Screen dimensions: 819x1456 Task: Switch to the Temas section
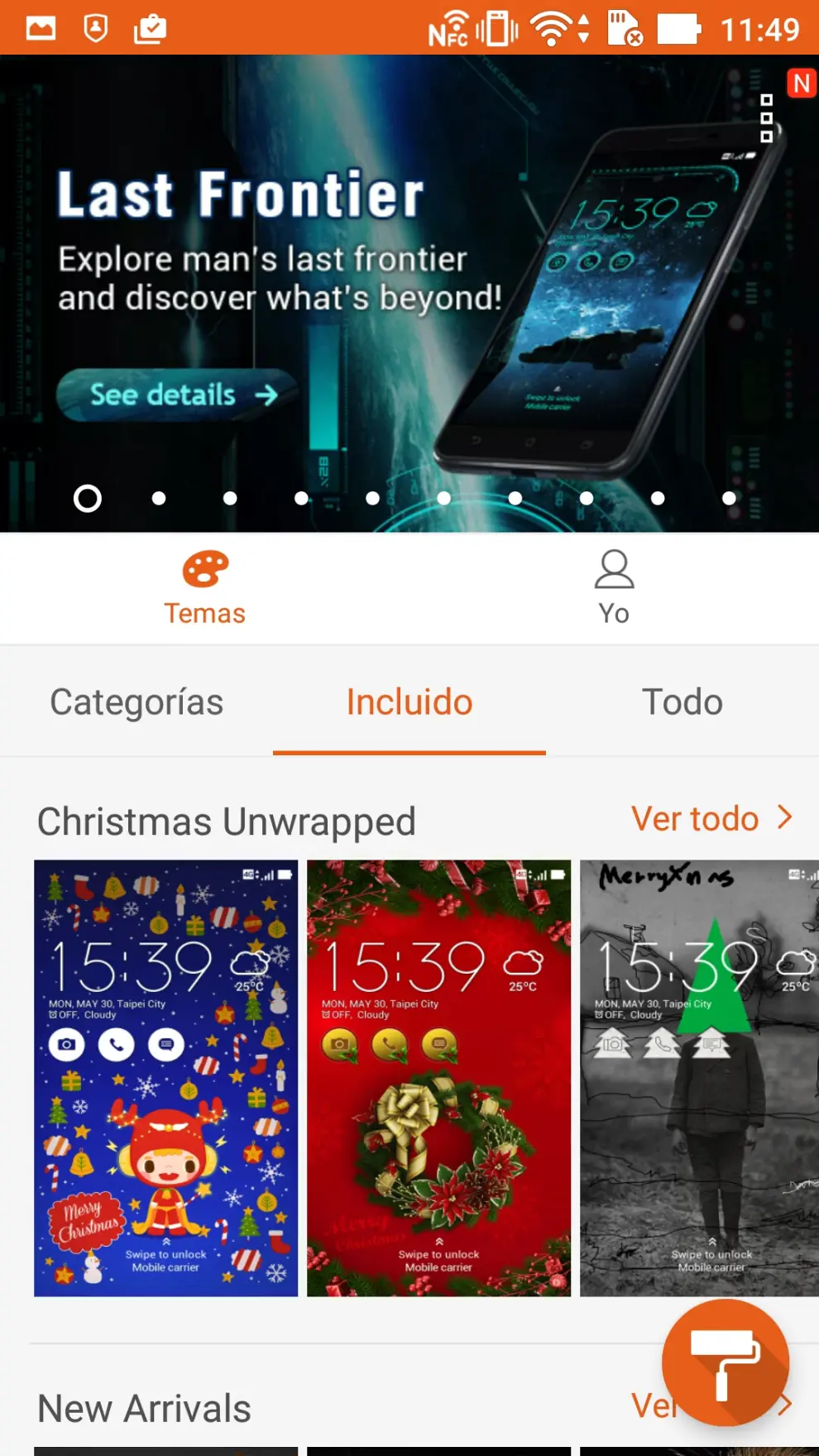pos(204,588)
